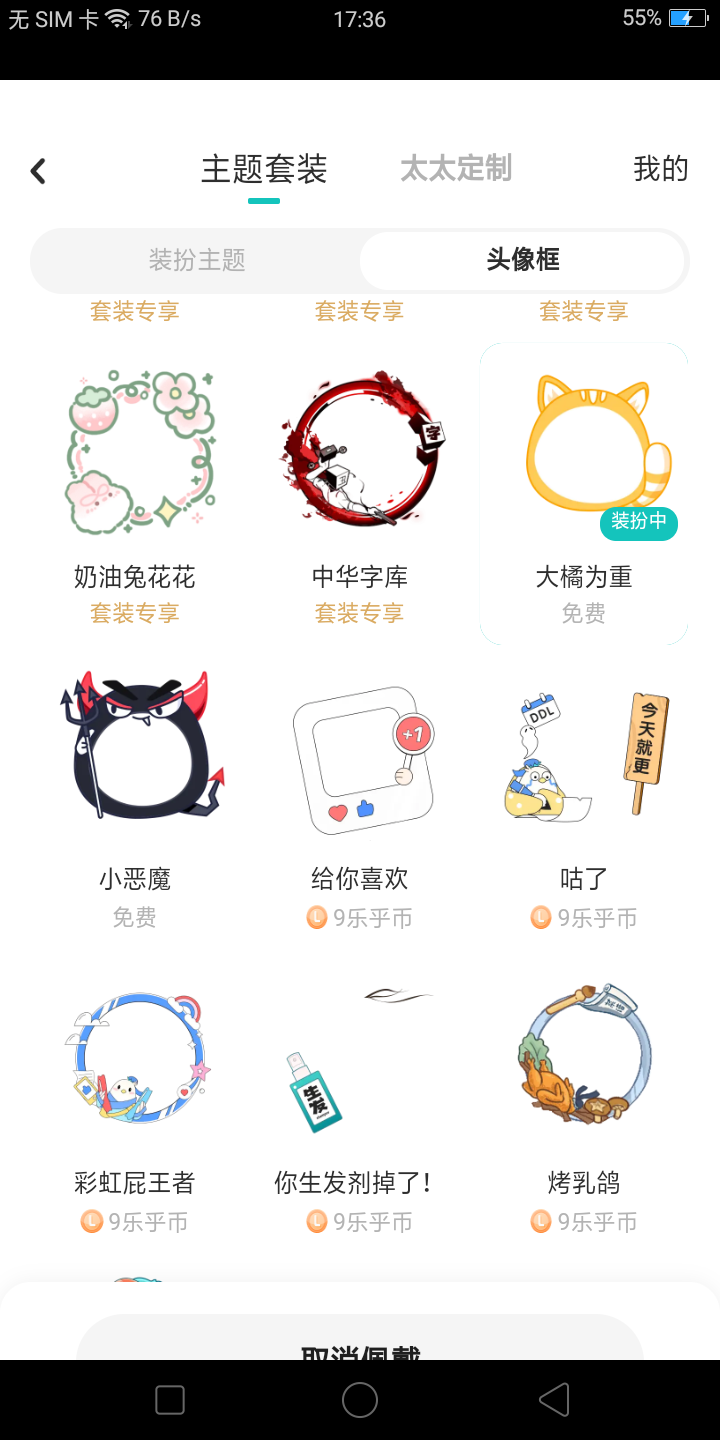The height and width of the screenshot is (1440, 720).
Task: Tap the 大橘为重 cat frame
Action: (x=584, y=451)
